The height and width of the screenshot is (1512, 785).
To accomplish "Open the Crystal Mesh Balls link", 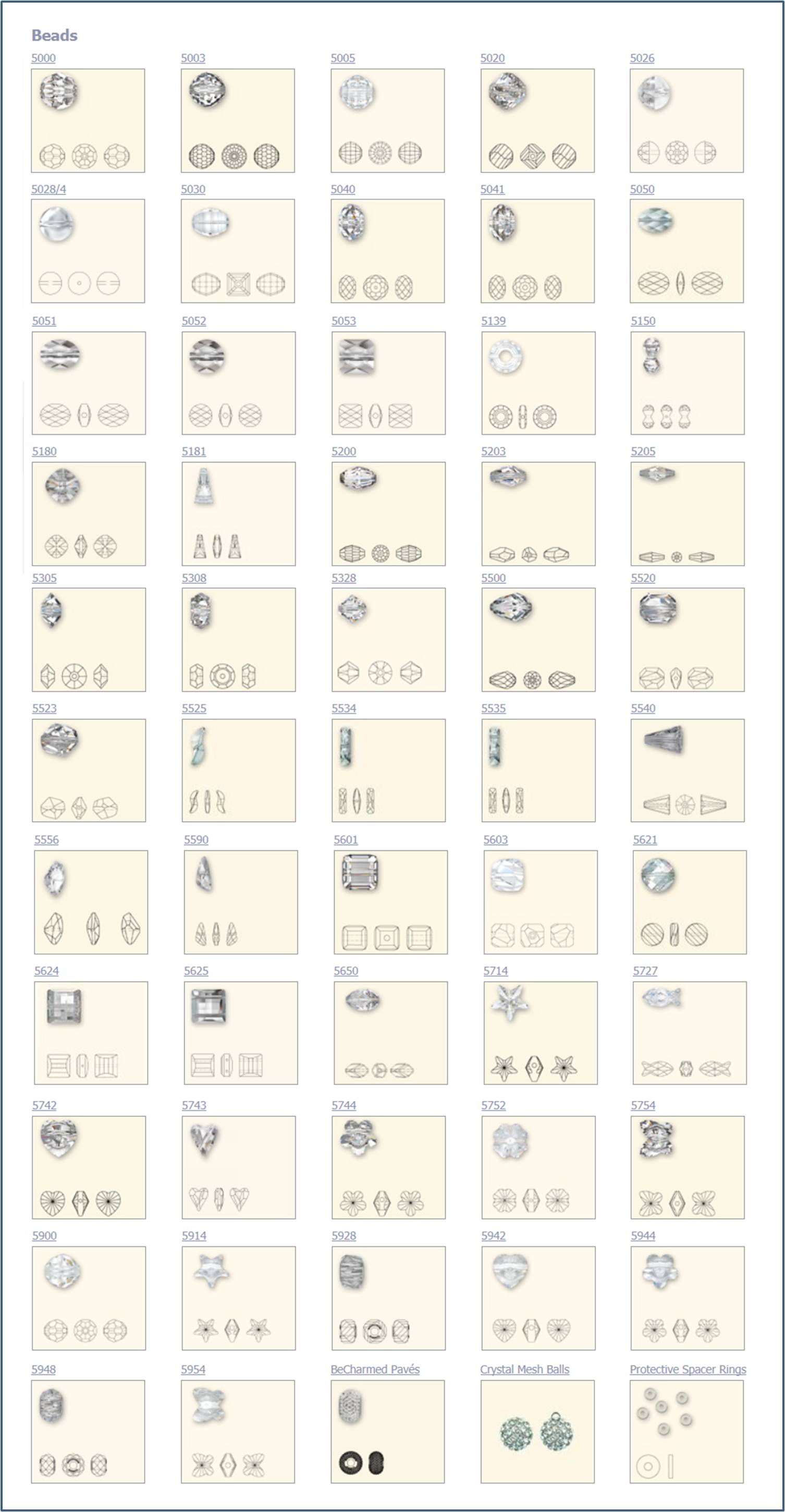I will [524, 1369].
